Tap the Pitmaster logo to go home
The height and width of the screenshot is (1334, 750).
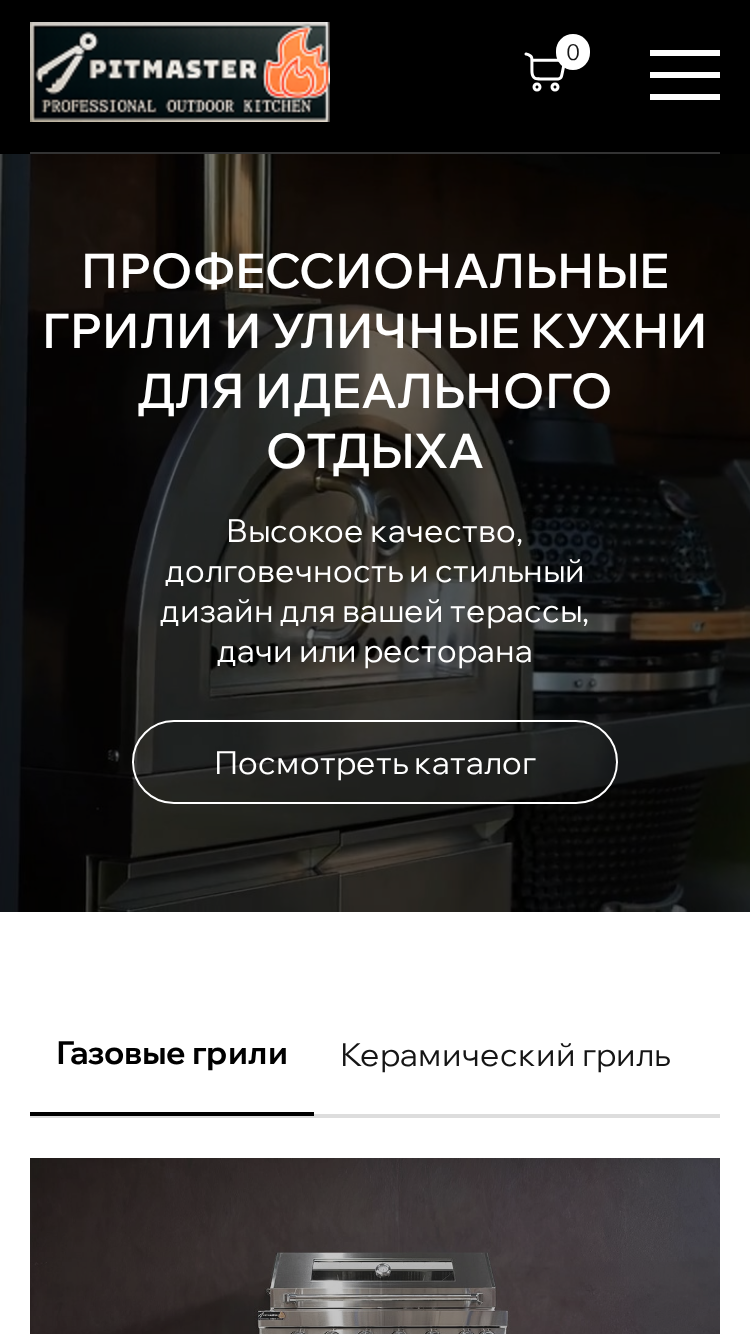[180, 72]
